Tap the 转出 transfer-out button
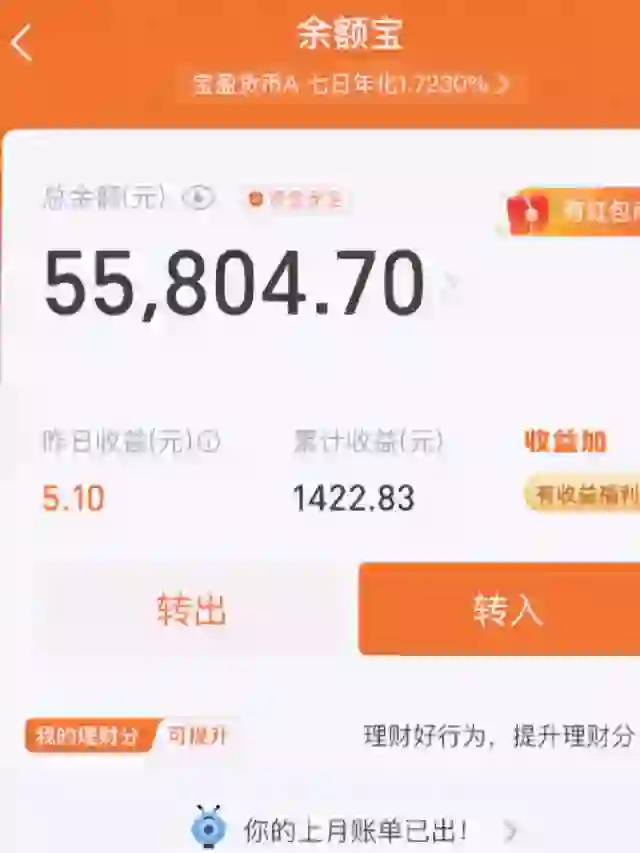 coord(191,609)
